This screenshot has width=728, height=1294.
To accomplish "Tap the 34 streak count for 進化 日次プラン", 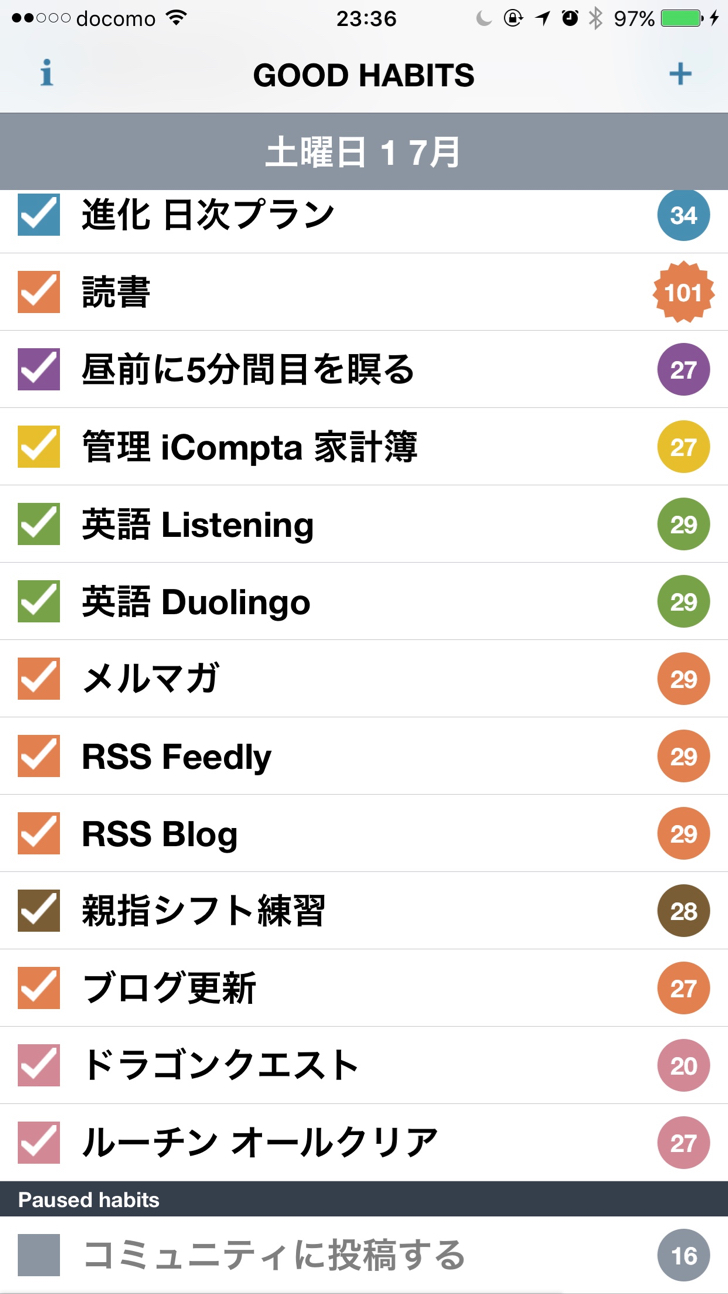I will pos(683,215).
